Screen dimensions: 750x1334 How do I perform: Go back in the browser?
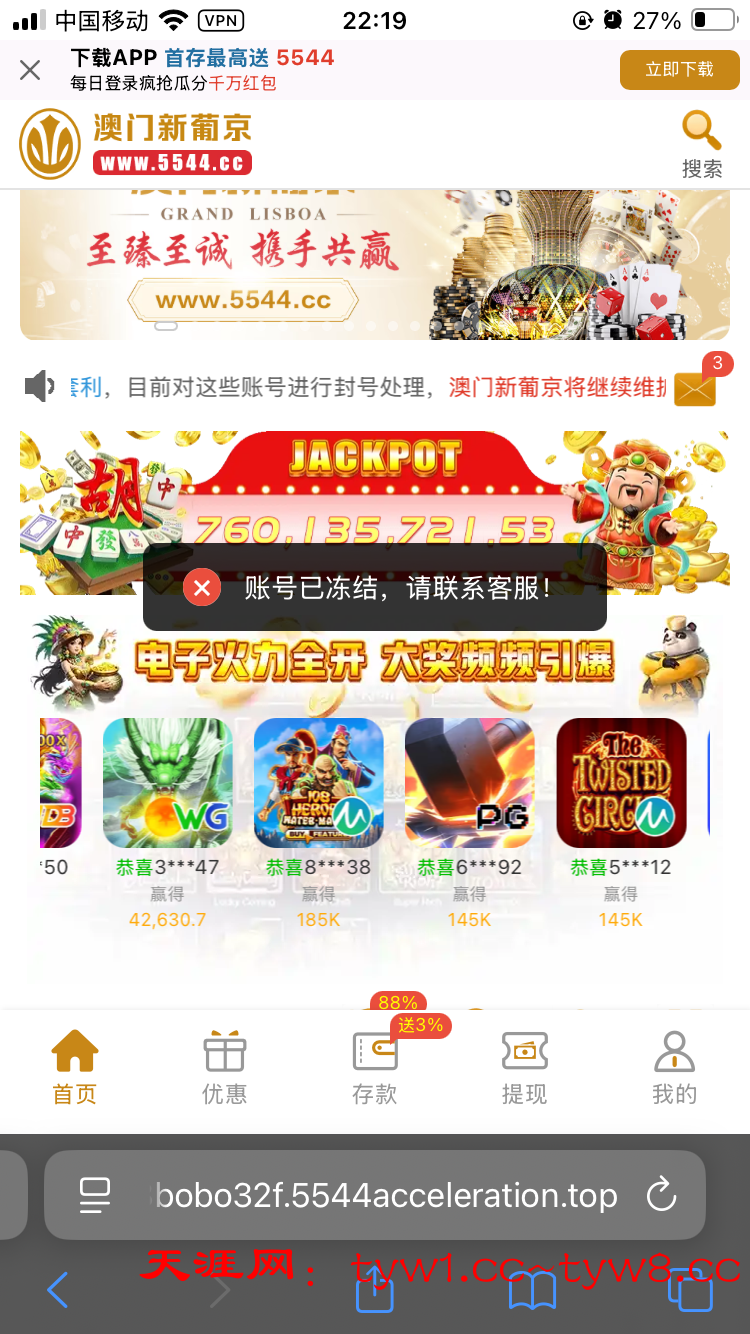click(x=58, y=1291)
